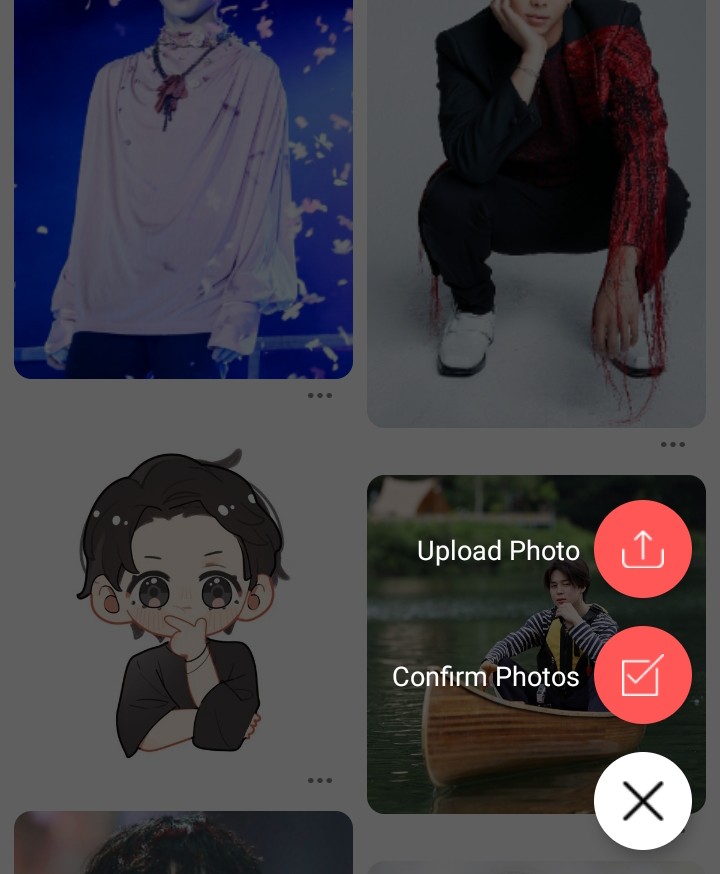
Task: Tap the Upload Photo button
Action: (x=642, y=549)
